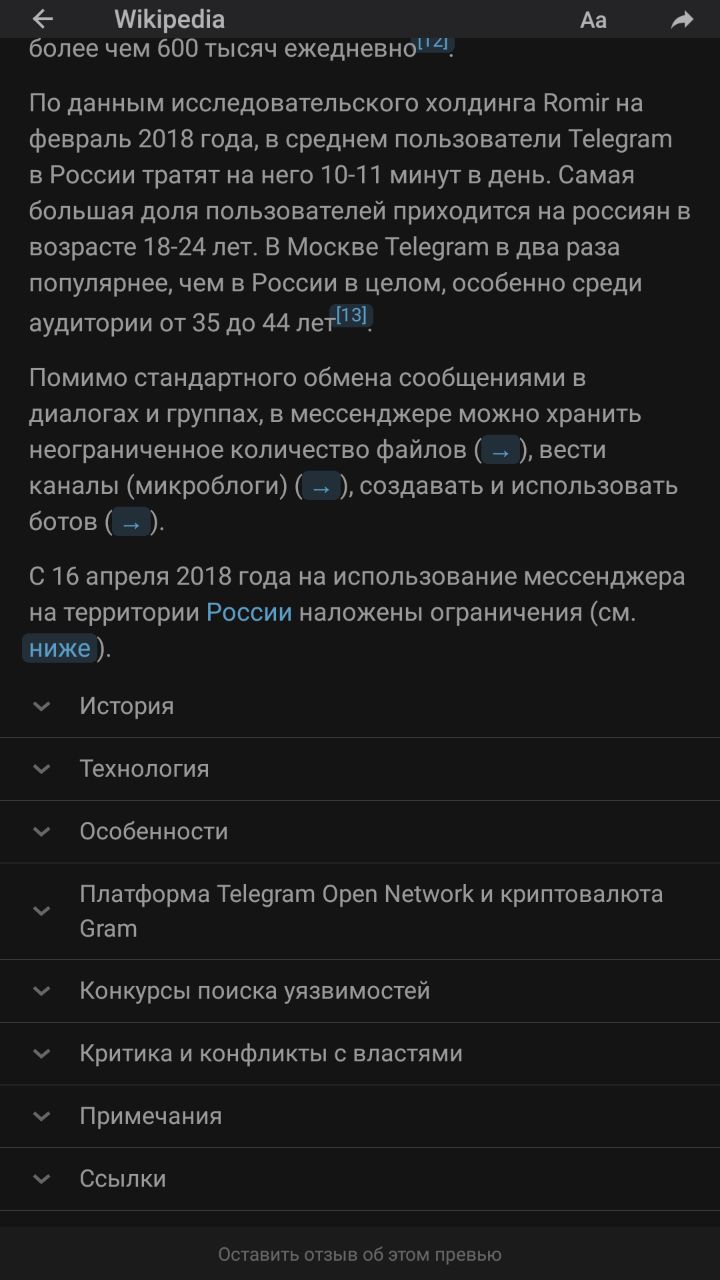Image resolution: width=720 pixels, height=1280 pixels.
Task: Expand 'Конкурсы поиска уязвимостей' section
Action: click(255, 991)
